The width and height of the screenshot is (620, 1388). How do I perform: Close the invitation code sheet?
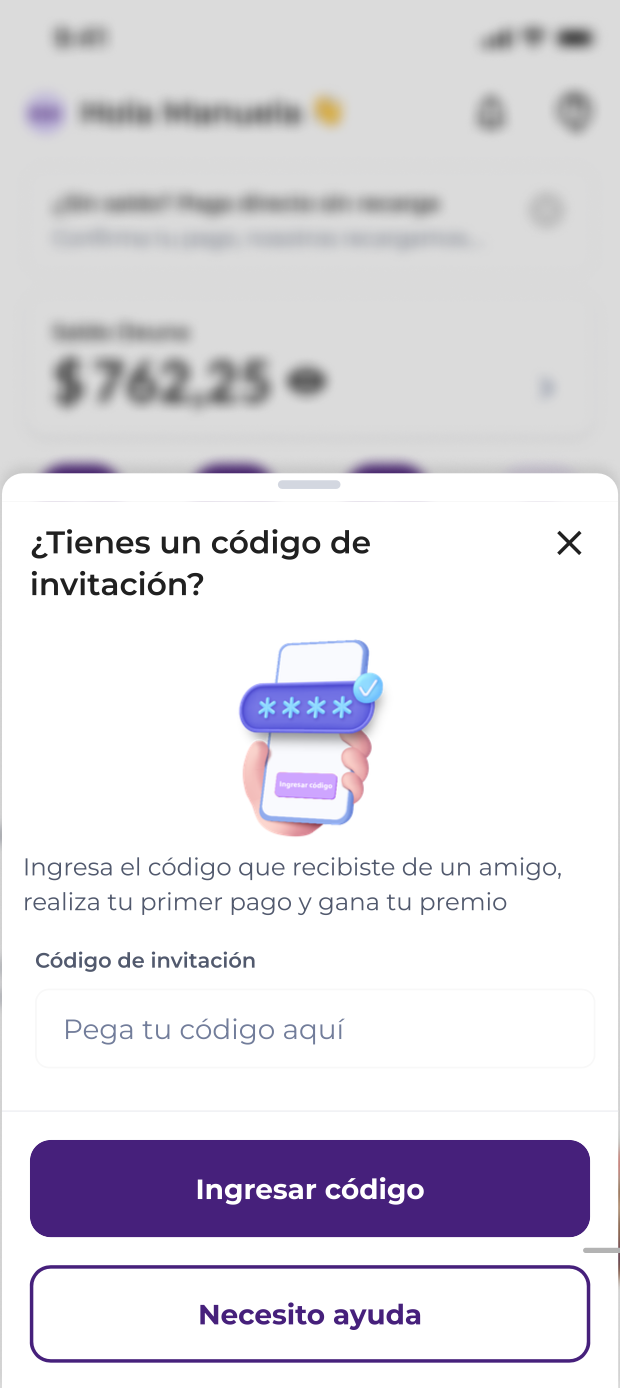tap(569, 543)
